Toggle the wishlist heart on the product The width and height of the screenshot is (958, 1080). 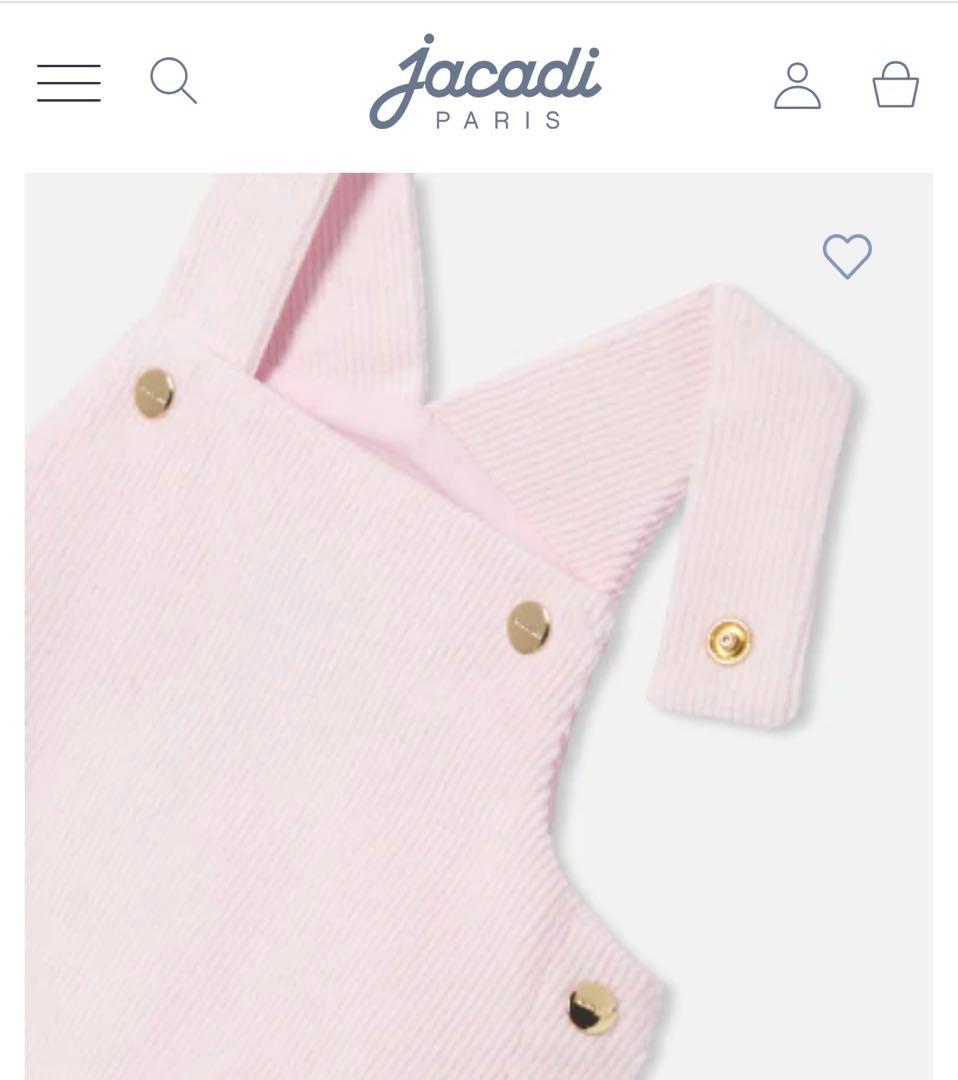click(x=849, y=258)
